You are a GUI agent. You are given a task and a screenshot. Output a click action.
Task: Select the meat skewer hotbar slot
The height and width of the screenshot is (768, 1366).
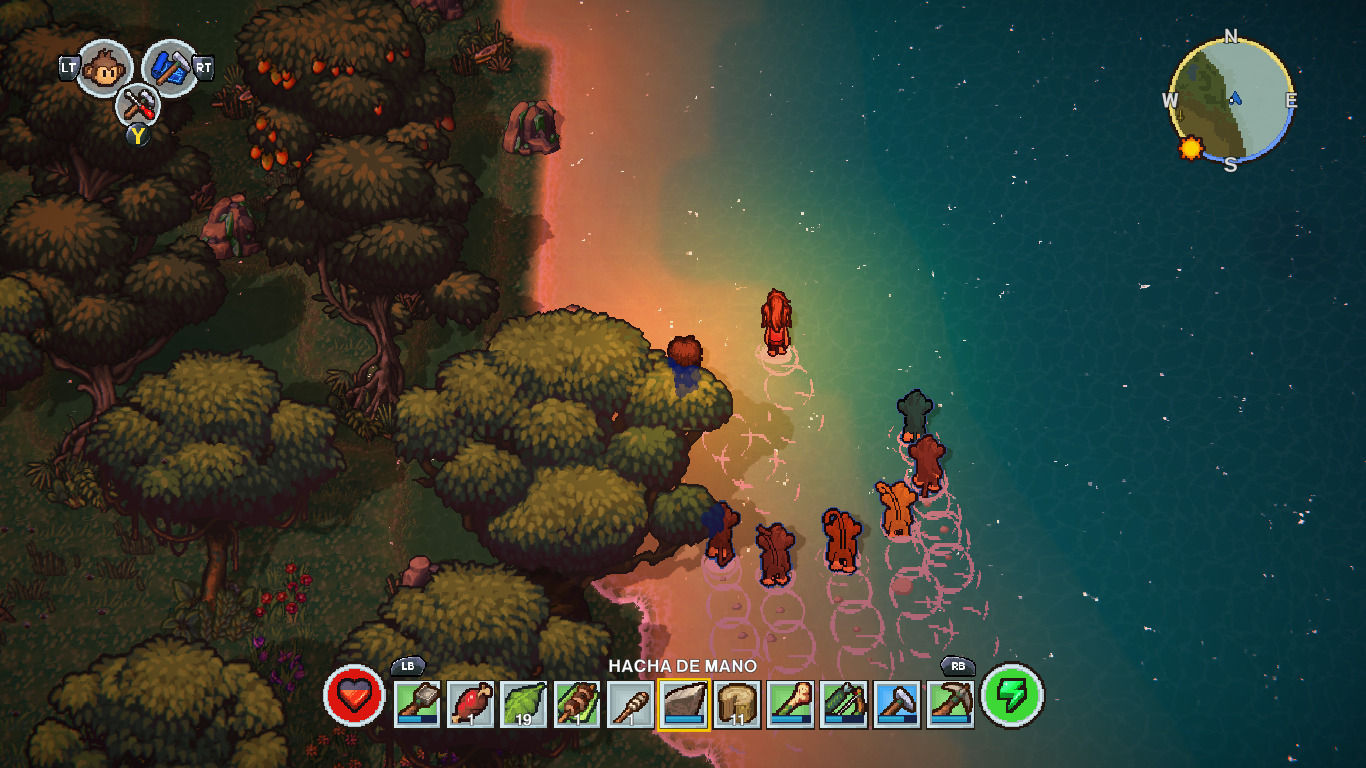coord(577,704)
